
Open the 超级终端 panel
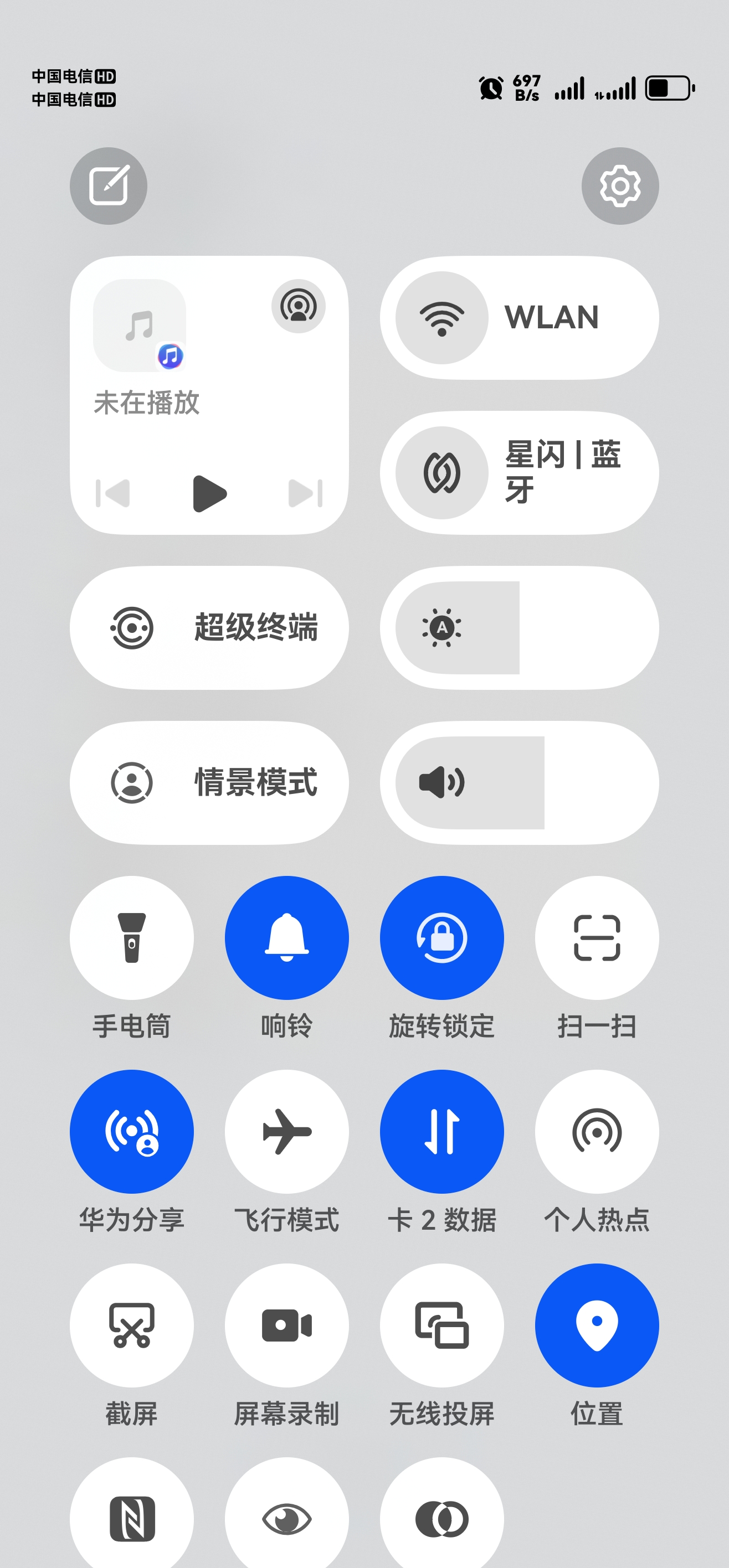coord(209,627)
